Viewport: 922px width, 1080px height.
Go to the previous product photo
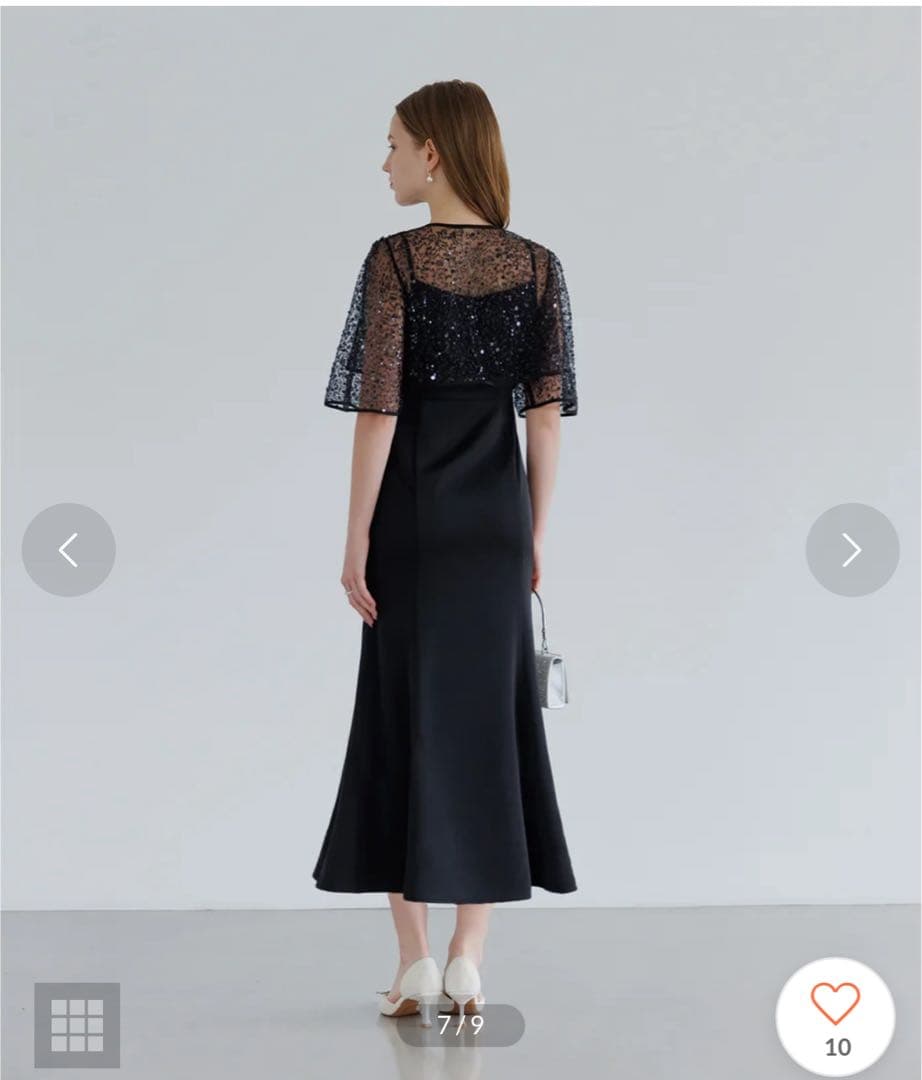(68, 550)
